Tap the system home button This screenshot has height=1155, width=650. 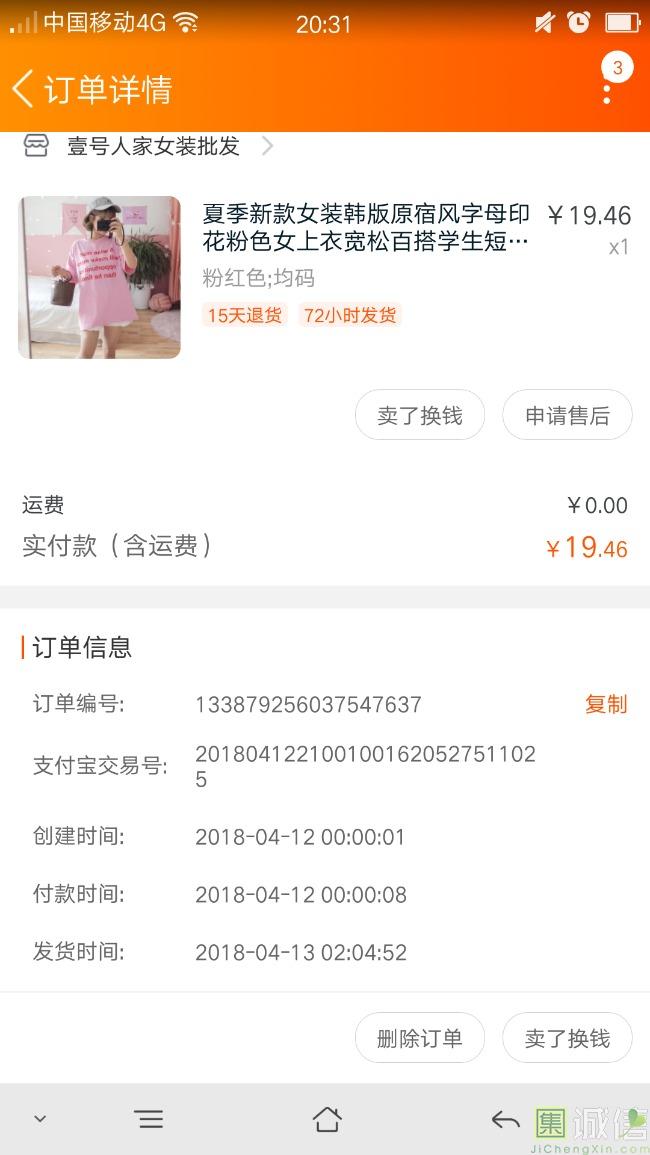point(327,1120)
